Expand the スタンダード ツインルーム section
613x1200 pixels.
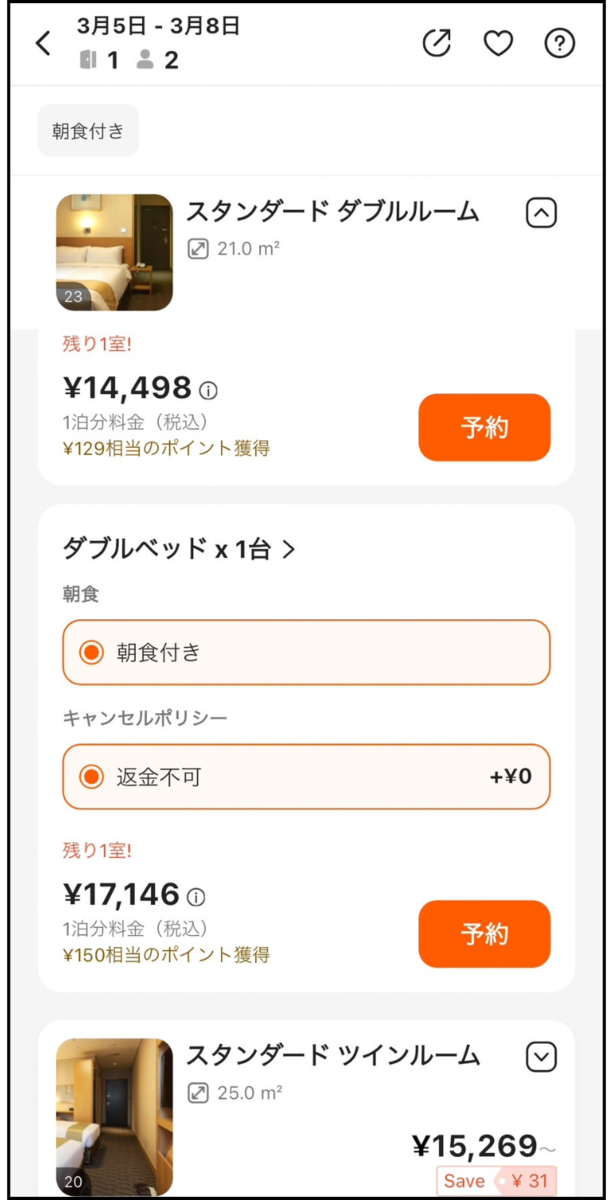[x=541, y=1057]
